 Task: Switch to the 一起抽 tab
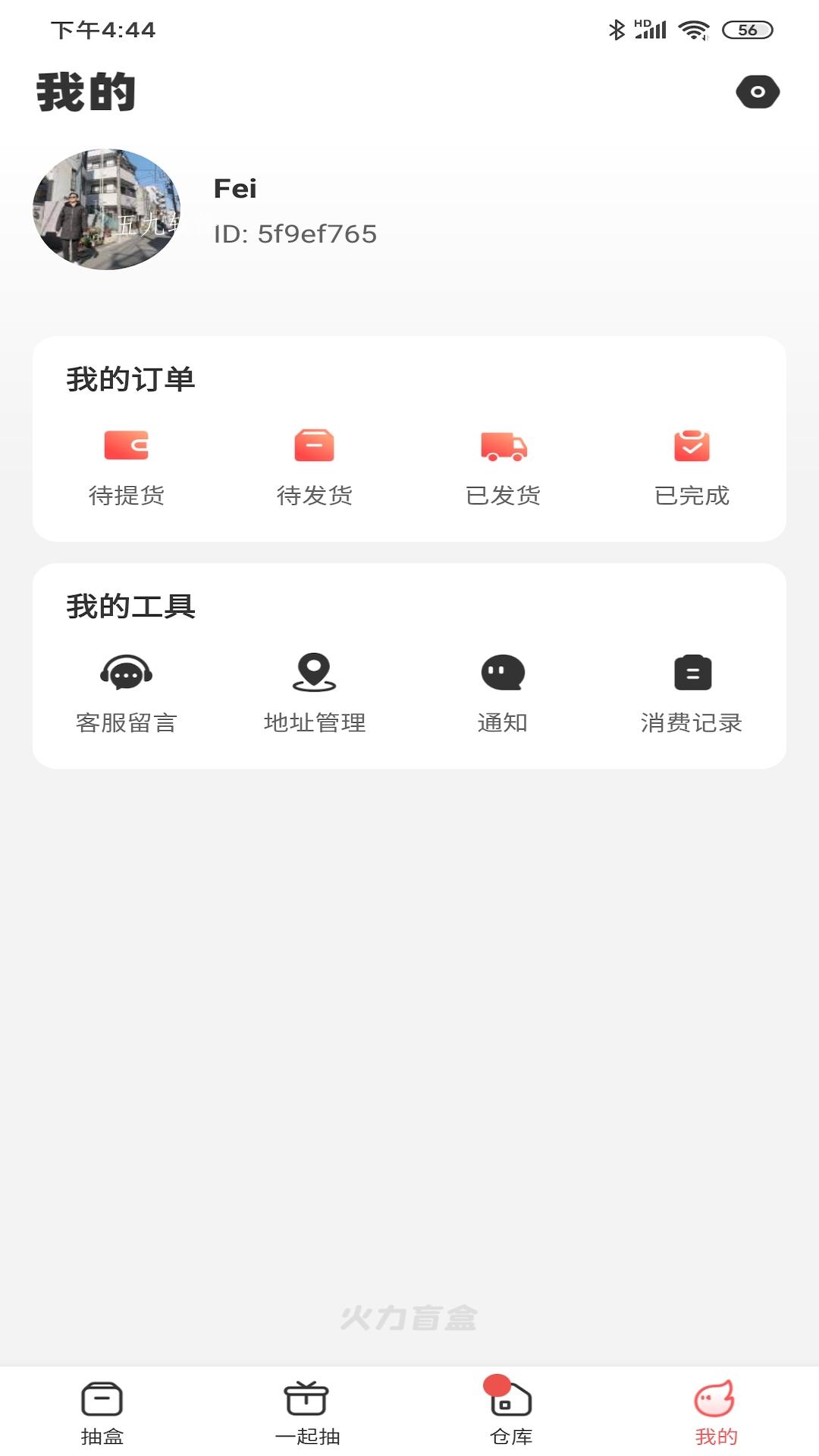tap(307, 1414)
